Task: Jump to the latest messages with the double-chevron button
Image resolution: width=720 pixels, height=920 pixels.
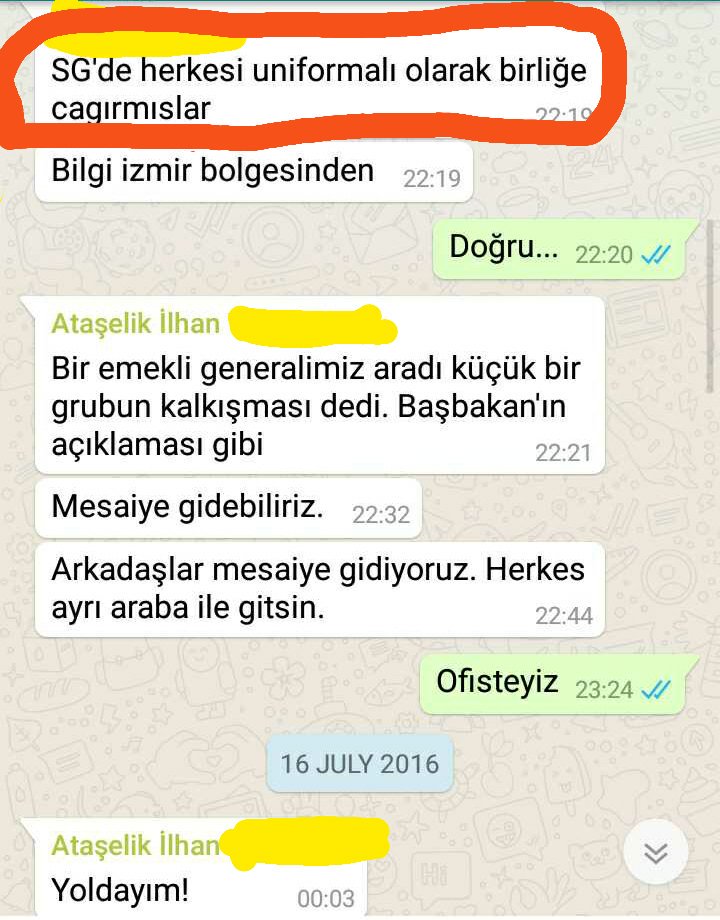Action: (655, 853)
